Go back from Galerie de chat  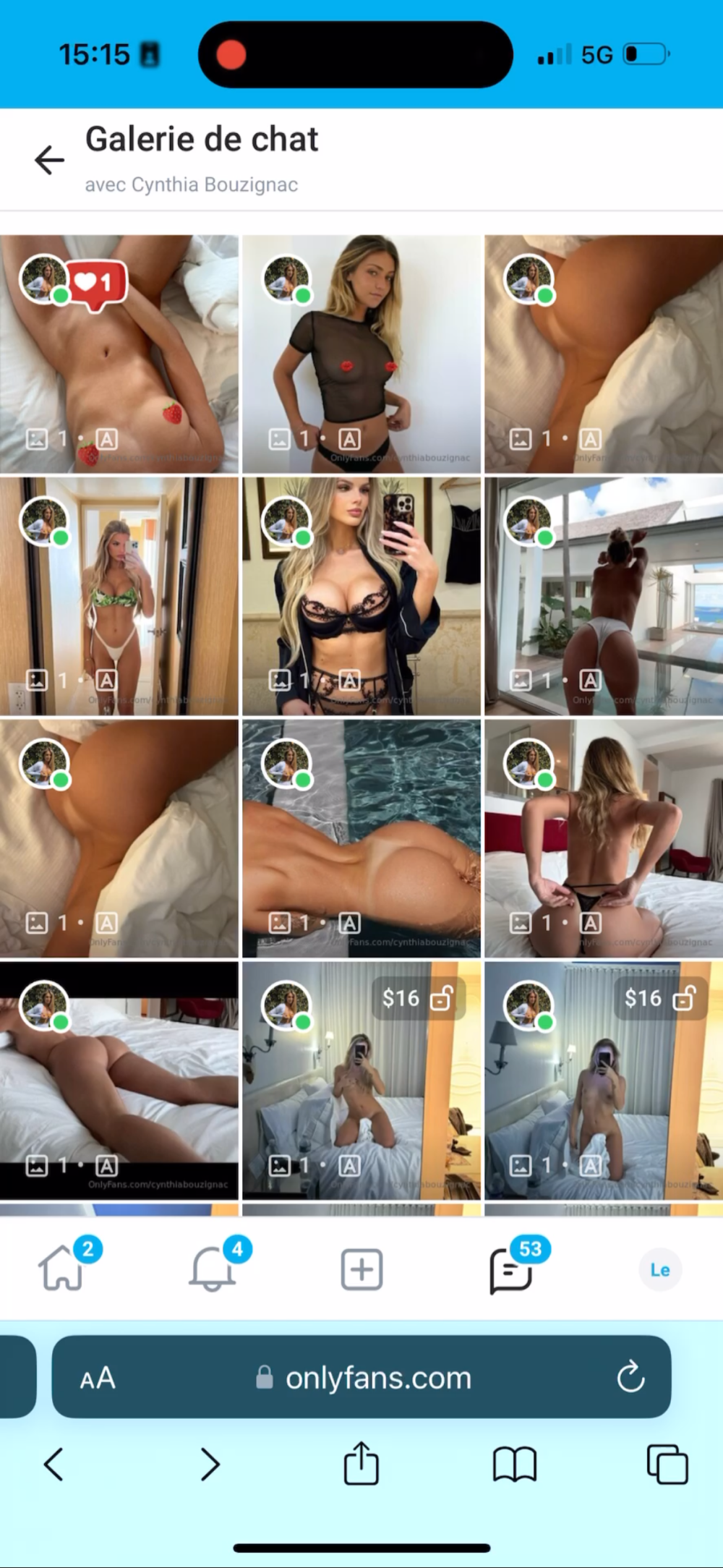[49, 160]
